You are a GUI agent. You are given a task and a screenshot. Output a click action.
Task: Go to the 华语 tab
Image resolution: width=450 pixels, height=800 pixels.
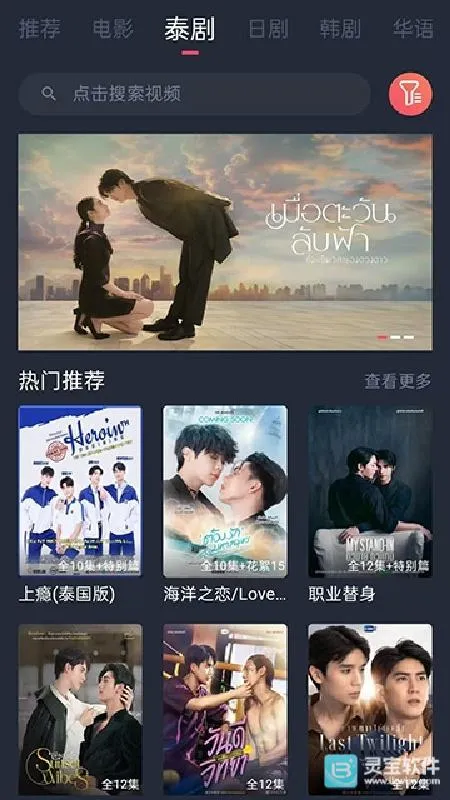[x=413, y=29]
